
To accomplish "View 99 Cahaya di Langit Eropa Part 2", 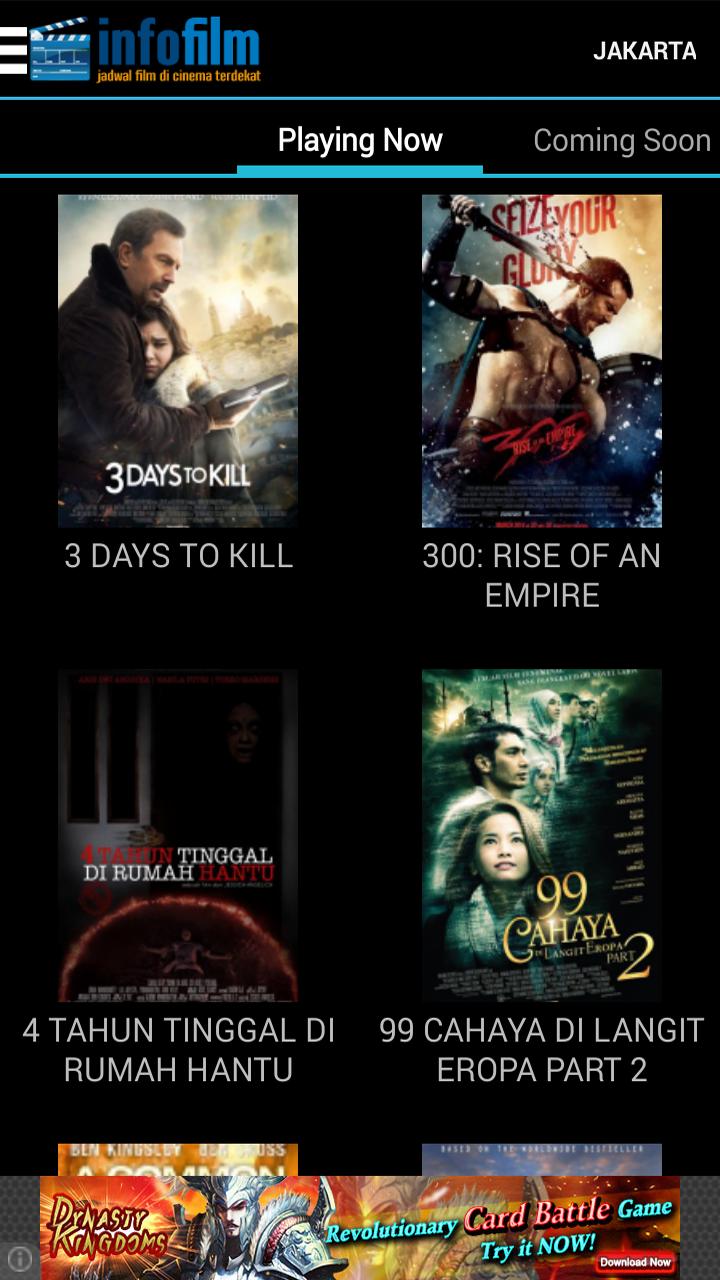I will (541, 835).
